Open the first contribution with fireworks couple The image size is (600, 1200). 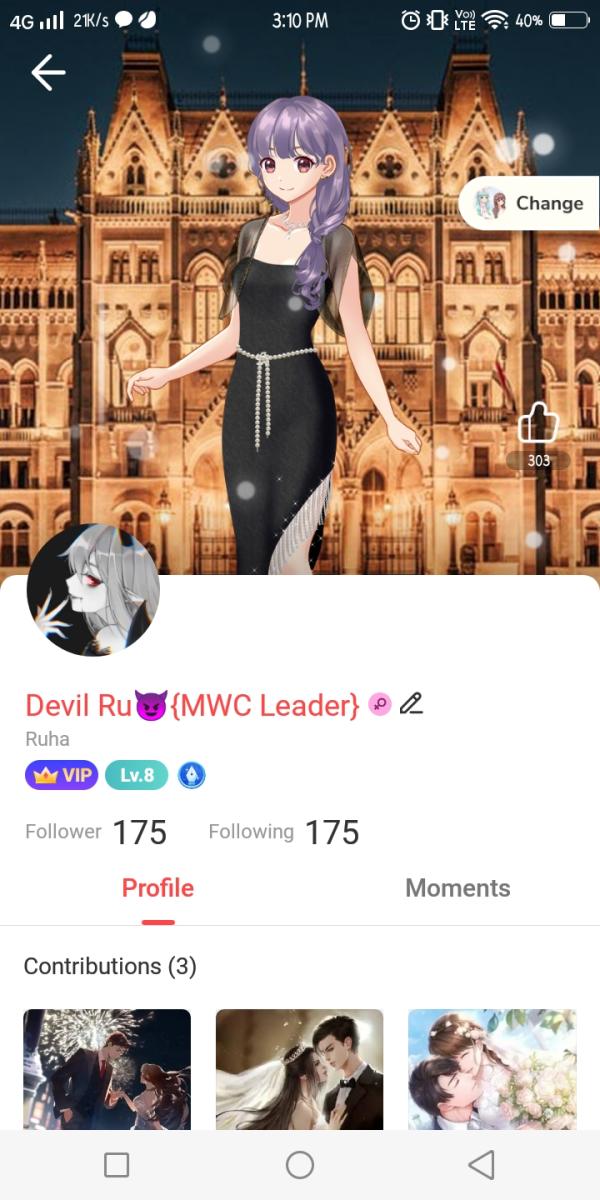tap(107, 1068)
